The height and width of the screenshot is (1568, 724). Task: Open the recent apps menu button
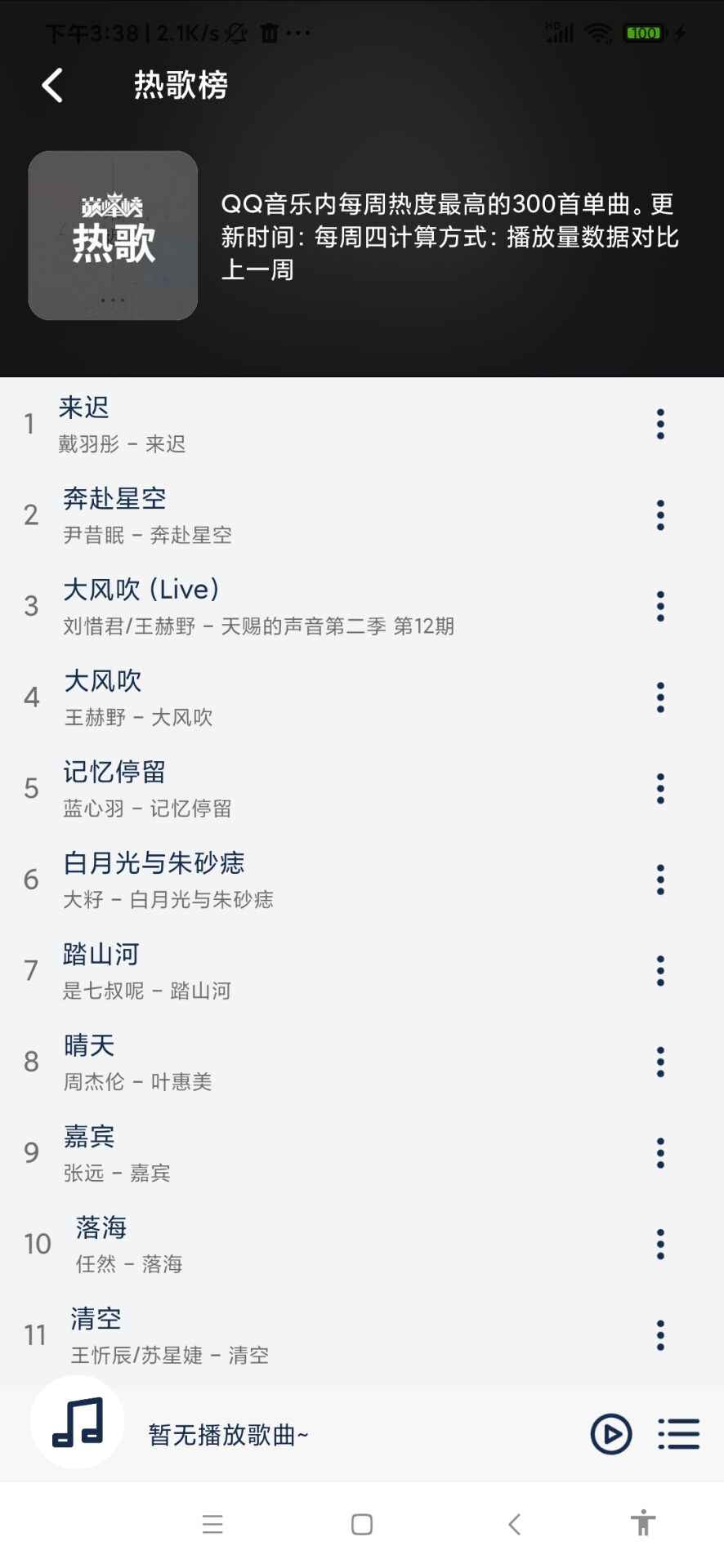click(212, 1524)
